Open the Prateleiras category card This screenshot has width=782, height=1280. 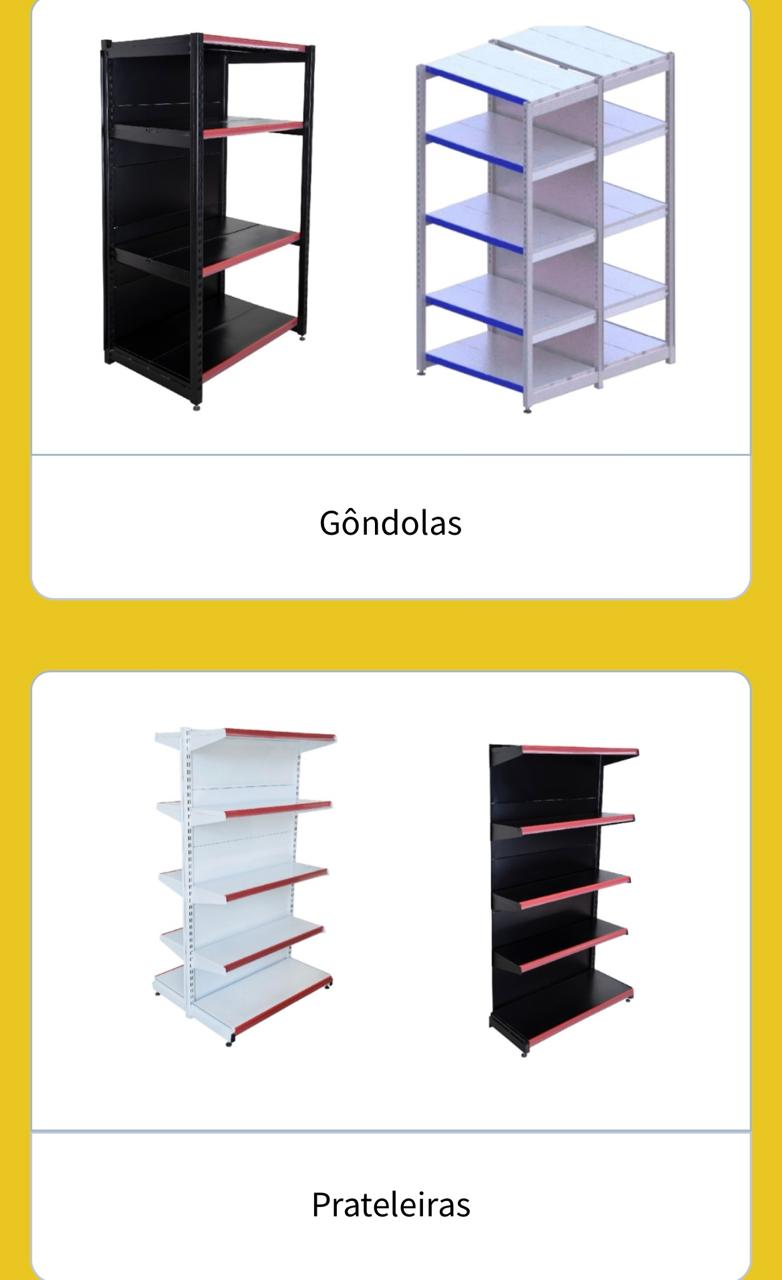(390, 1203)
